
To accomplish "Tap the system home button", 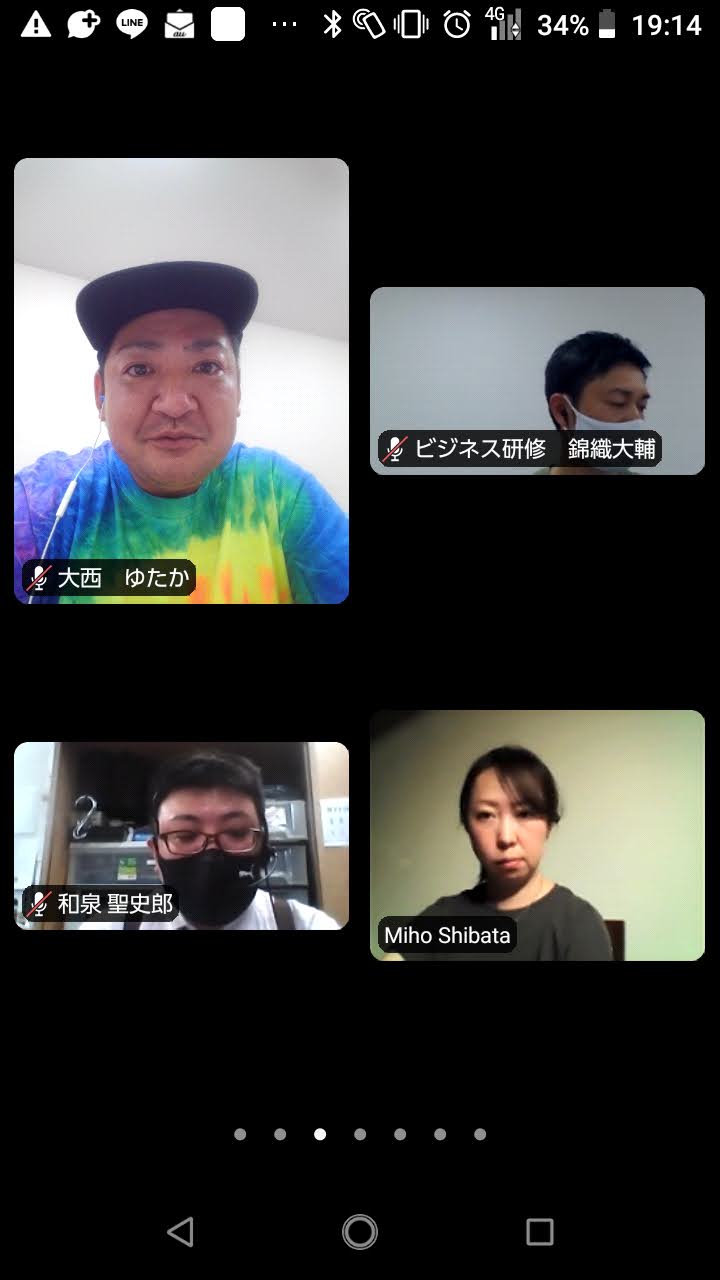I will (360, 1231).
